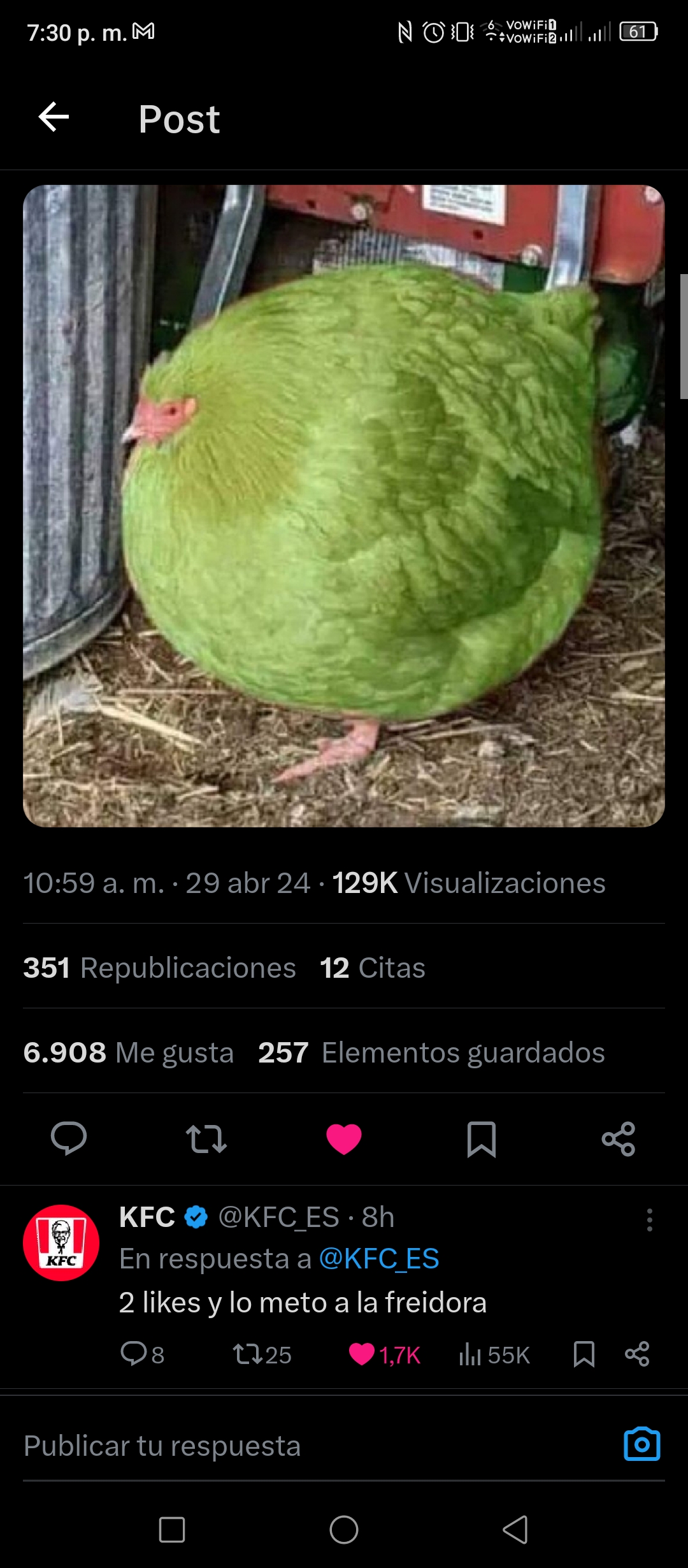Image resolution: width=688 pixels, height=1568 pixels.
Task: Open the green chicken photo full screen
Action: point(344,505)
